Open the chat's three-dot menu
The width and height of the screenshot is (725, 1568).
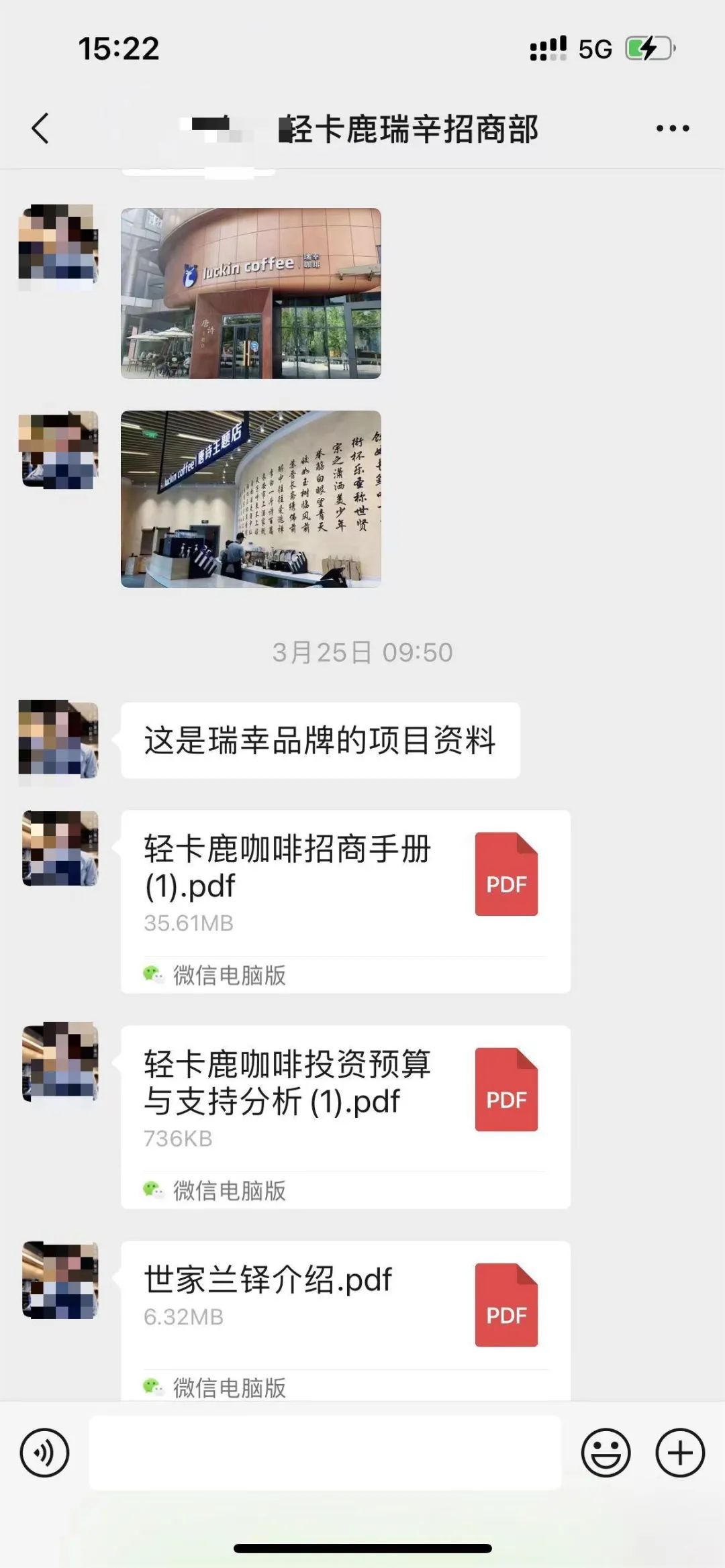tap(672, 128)
